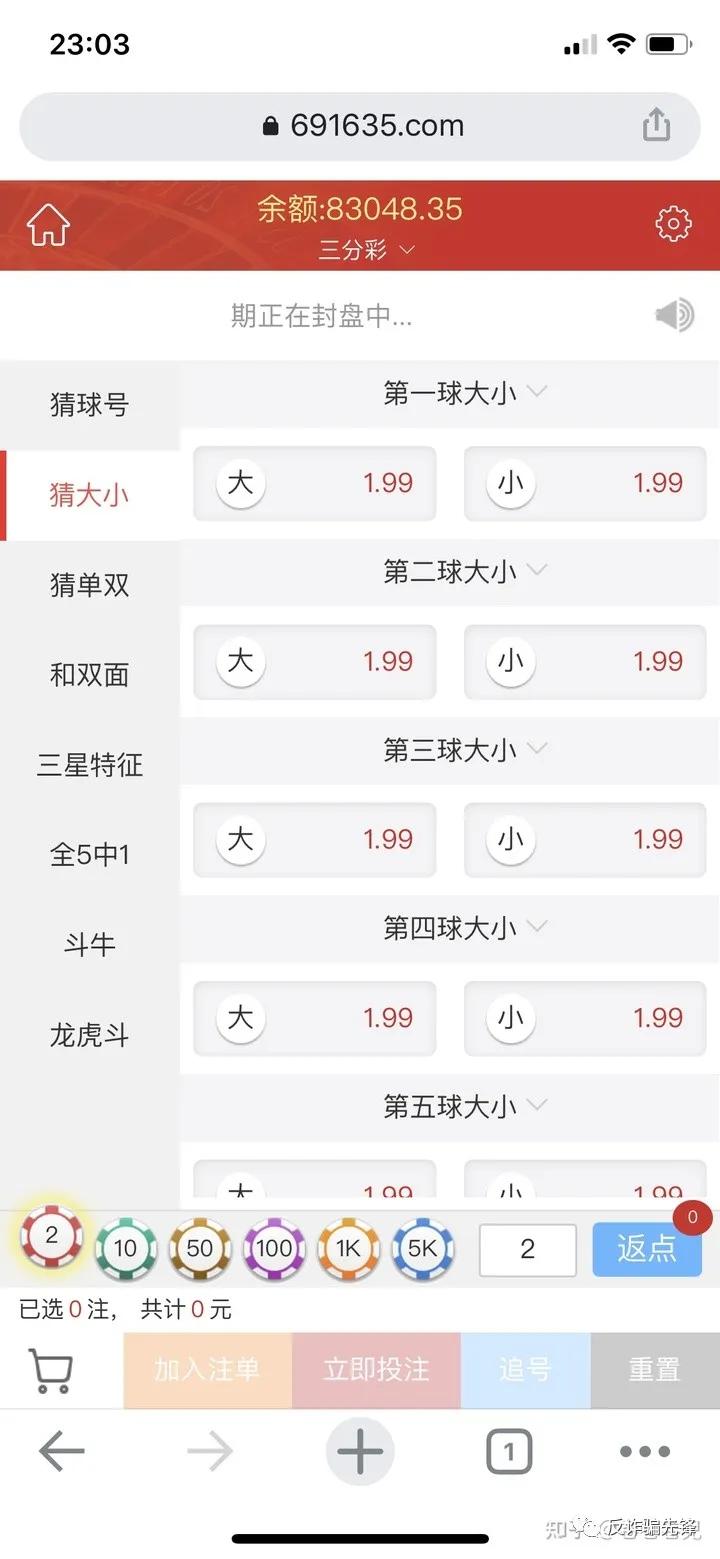Open the shopping cart bet list
This screenshot has width=720, height=1559.
coord(50,1370)
